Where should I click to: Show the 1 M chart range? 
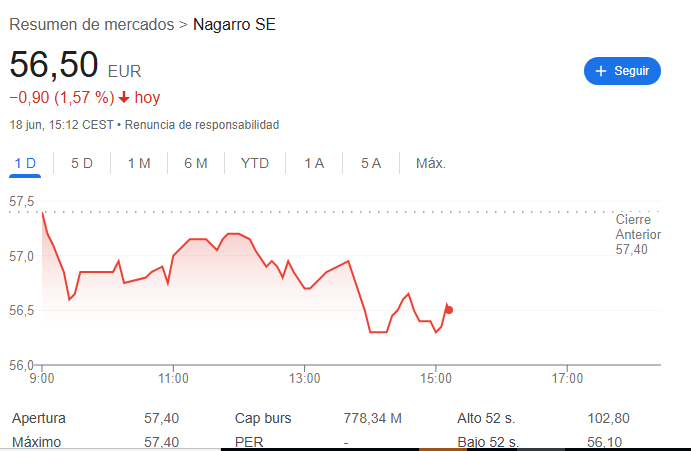(x=139, y=163)
